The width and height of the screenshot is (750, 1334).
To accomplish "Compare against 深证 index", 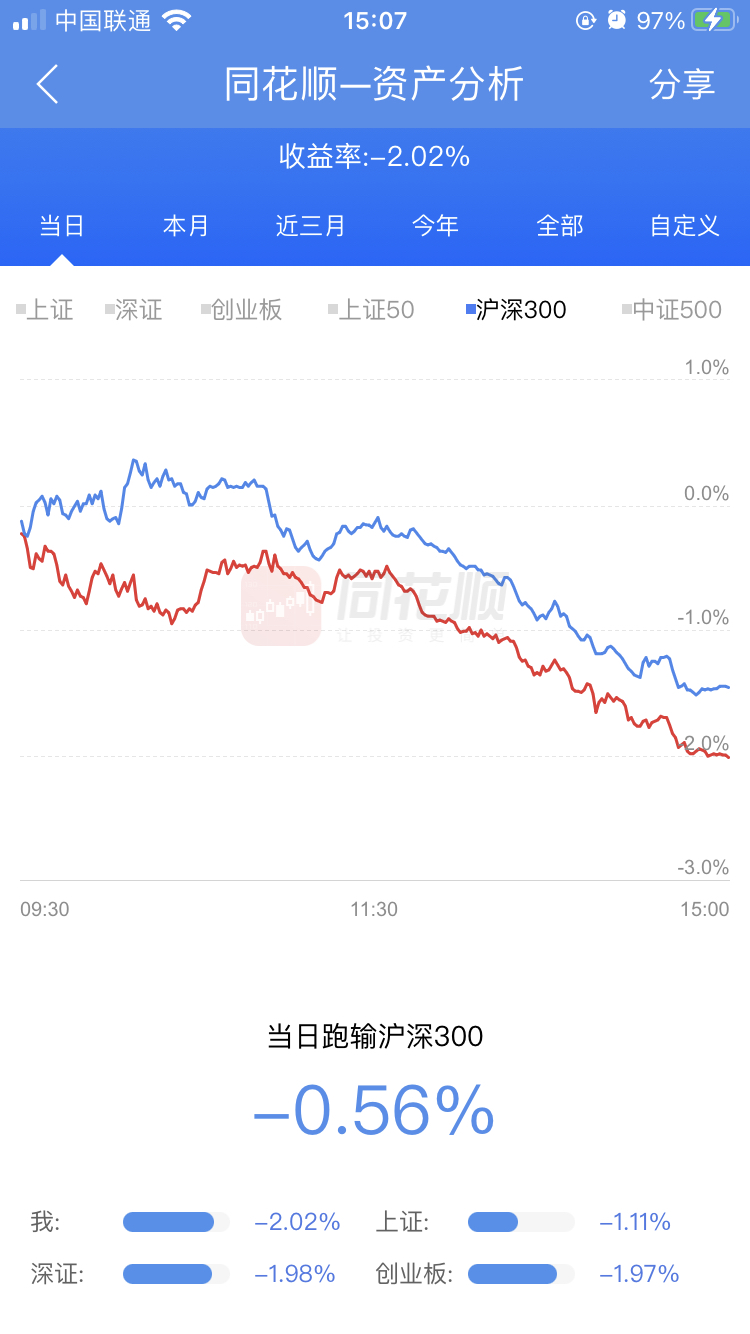I will [134, 310].
